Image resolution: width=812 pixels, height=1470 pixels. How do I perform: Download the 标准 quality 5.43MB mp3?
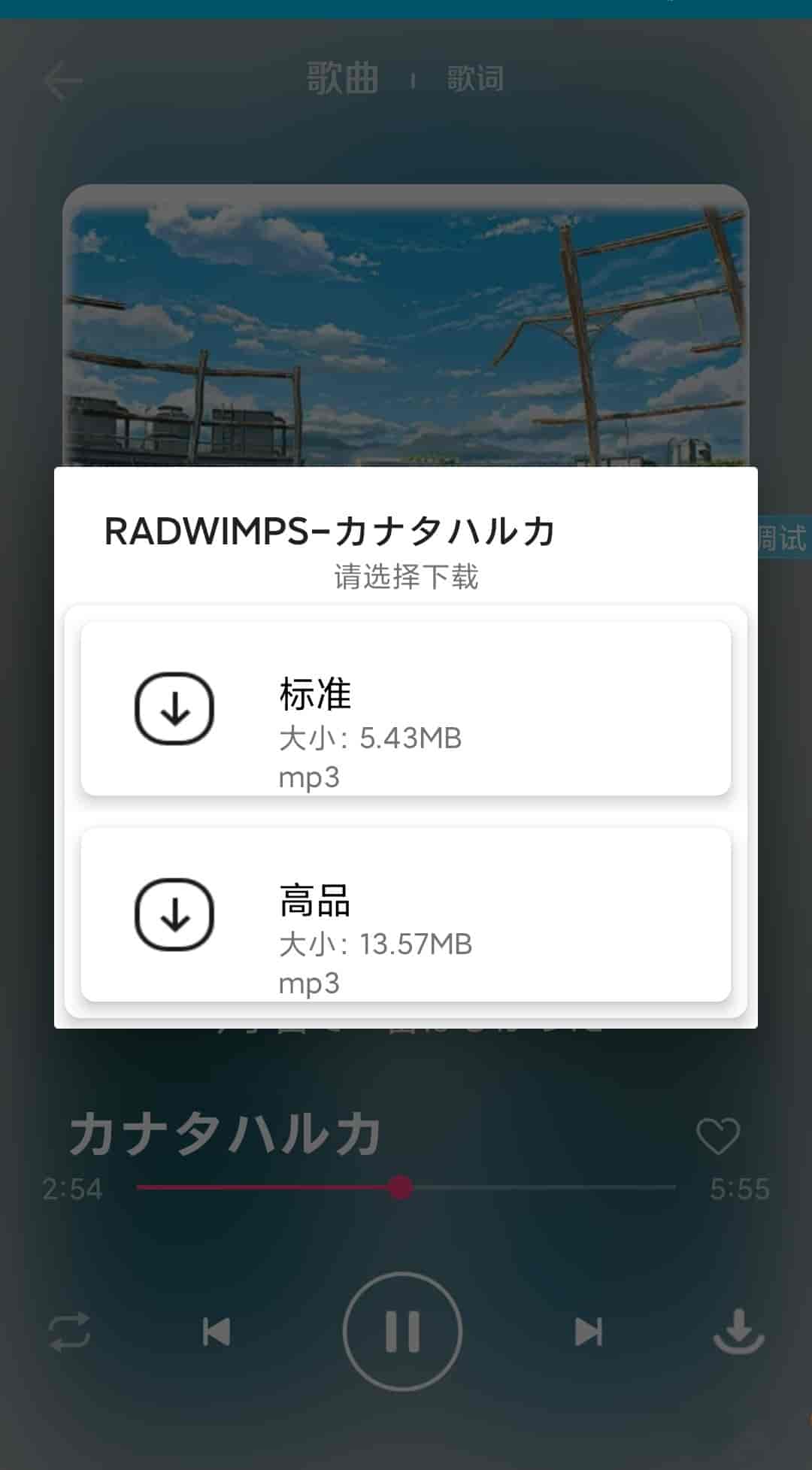(x=404, y=708)
